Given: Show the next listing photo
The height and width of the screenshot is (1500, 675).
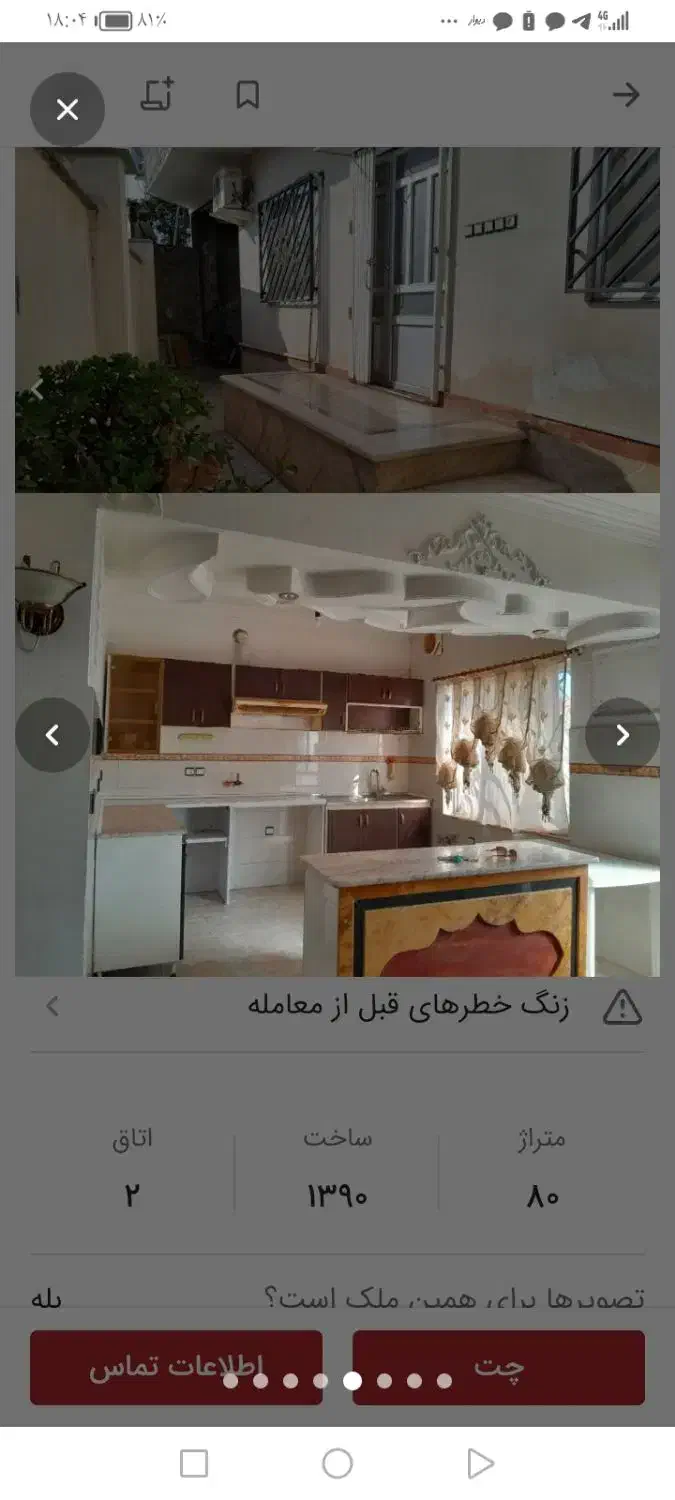Looking at the screenshot, I should click(x=622, y=735).
